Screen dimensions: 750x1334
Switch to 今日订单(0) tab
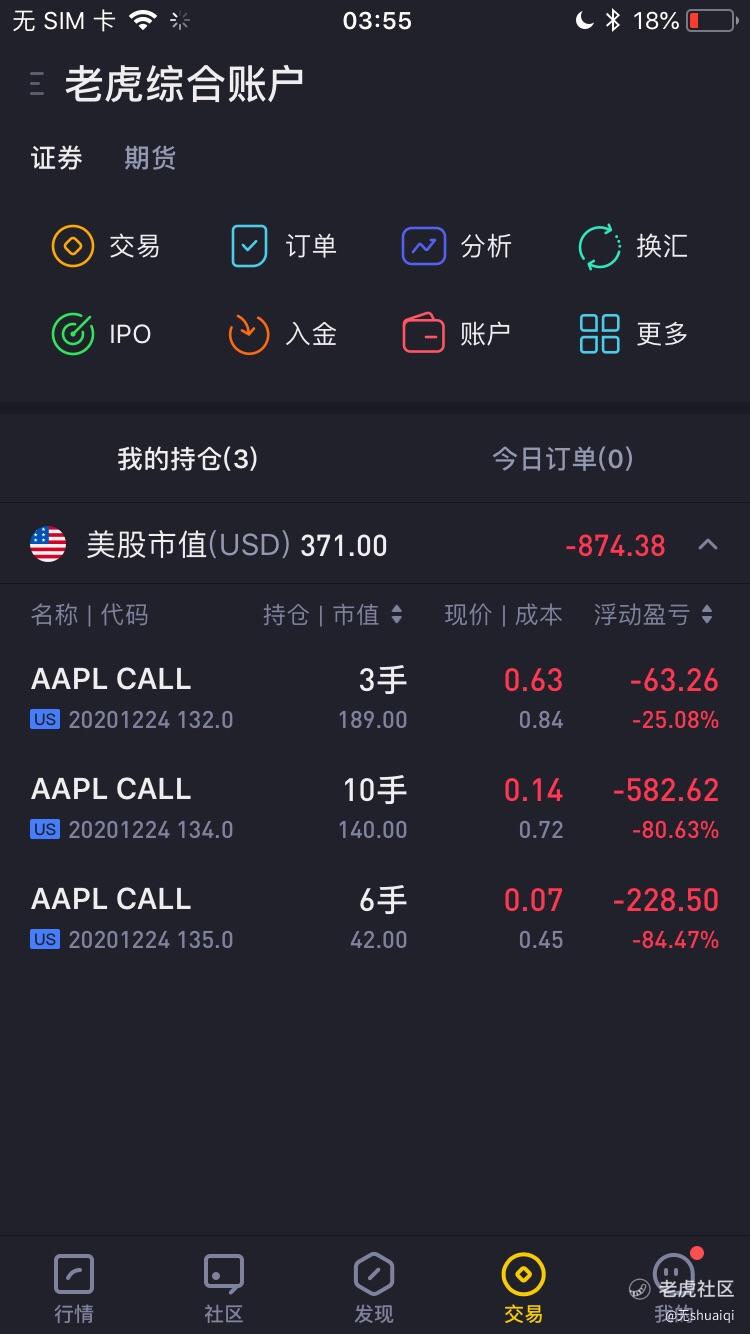pyautogui.click(x=562, y=459)
